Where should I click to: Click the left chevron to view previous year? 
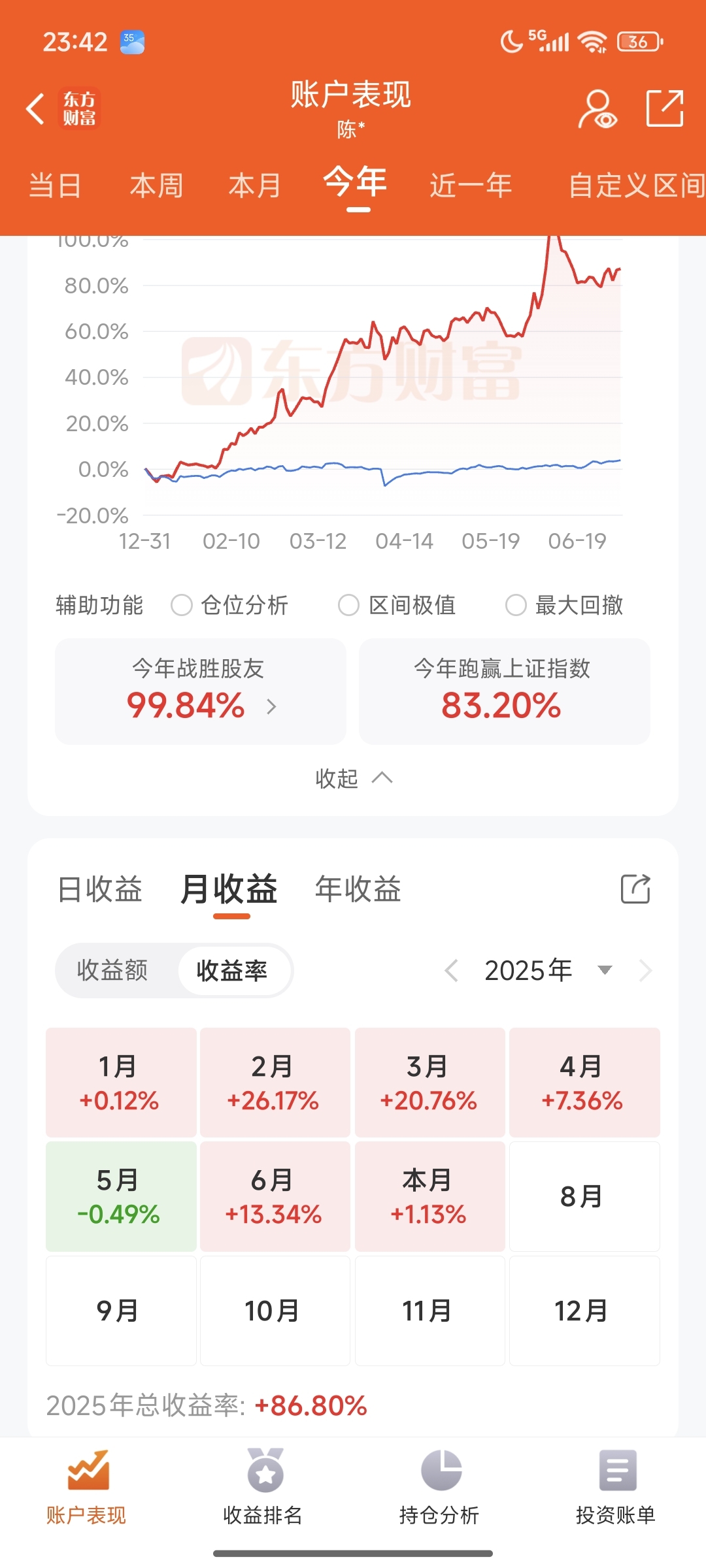(451, 971)
